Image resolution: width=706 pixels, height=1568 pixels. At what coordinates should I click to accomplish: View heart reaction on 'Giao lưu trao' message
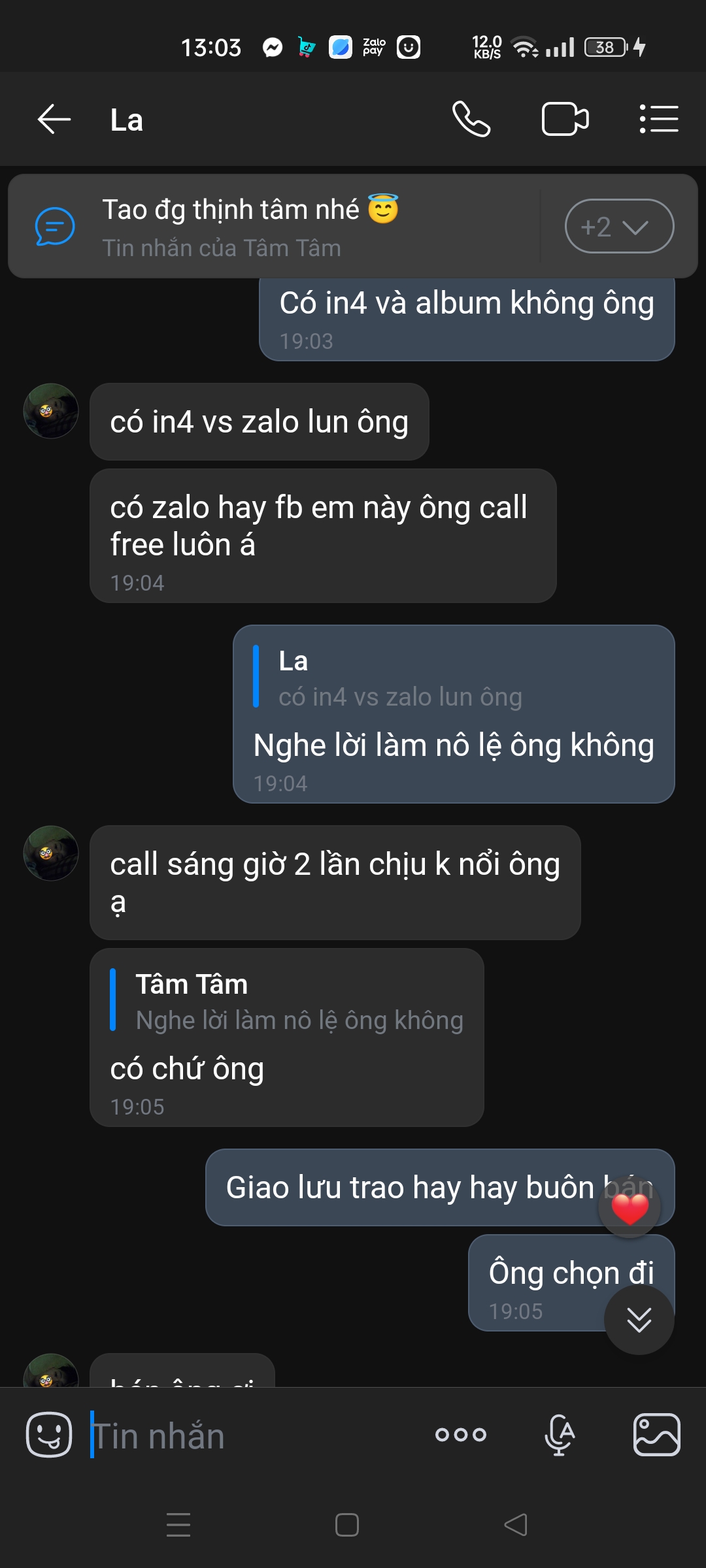[x=629, y=1209]
